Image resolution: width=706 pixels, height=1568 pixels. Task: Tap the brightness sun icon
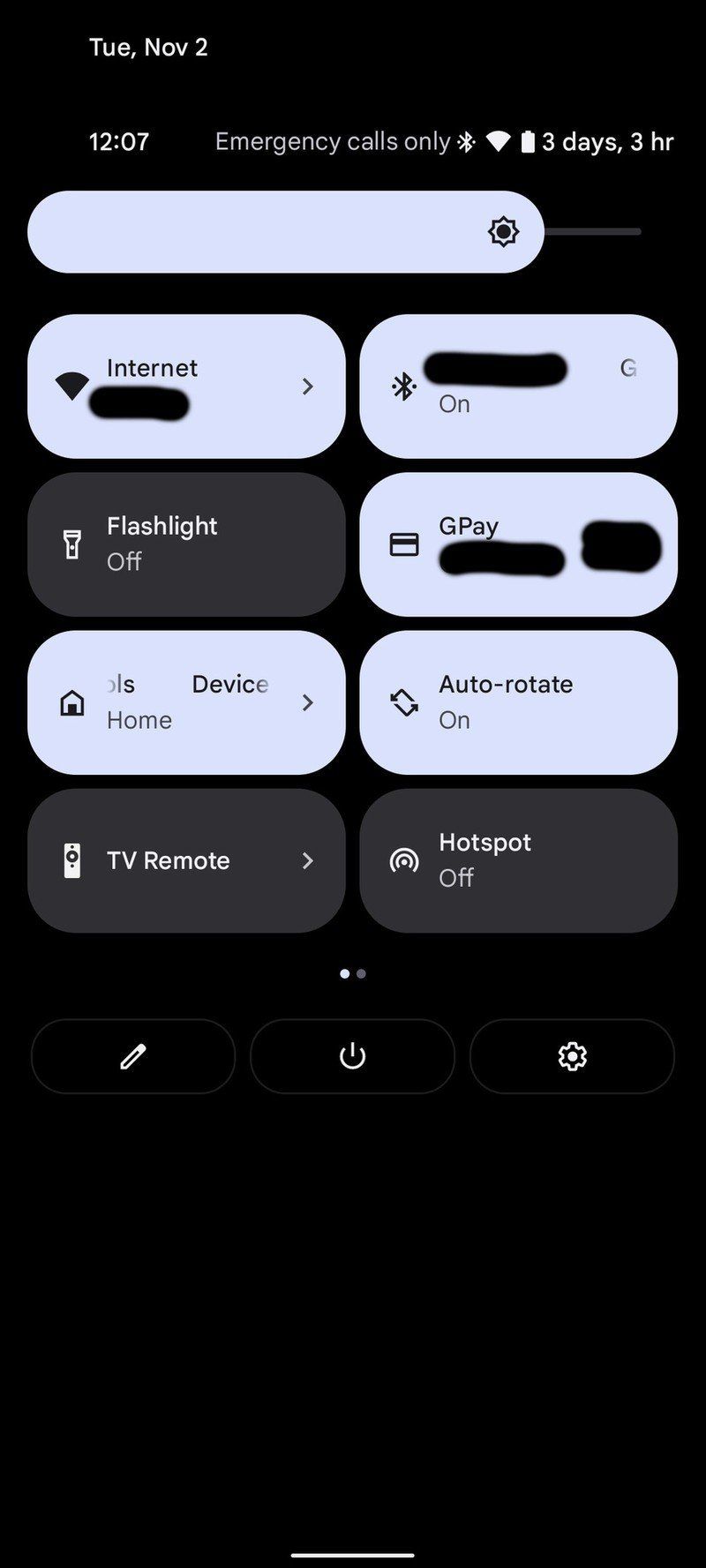point(502,231)
